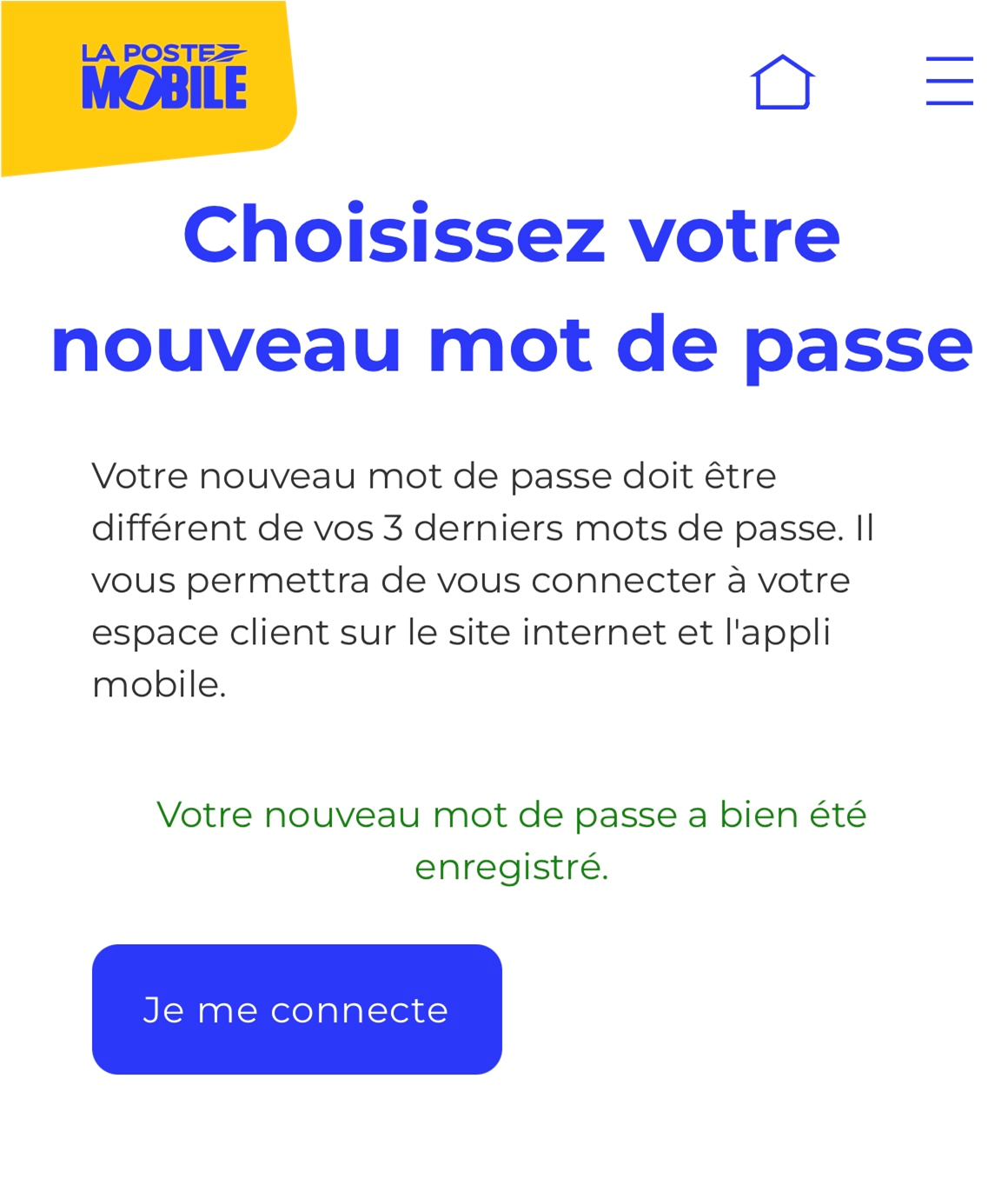
Task: Tap the Je me connecte button
Action: (x=296, y=1009)
